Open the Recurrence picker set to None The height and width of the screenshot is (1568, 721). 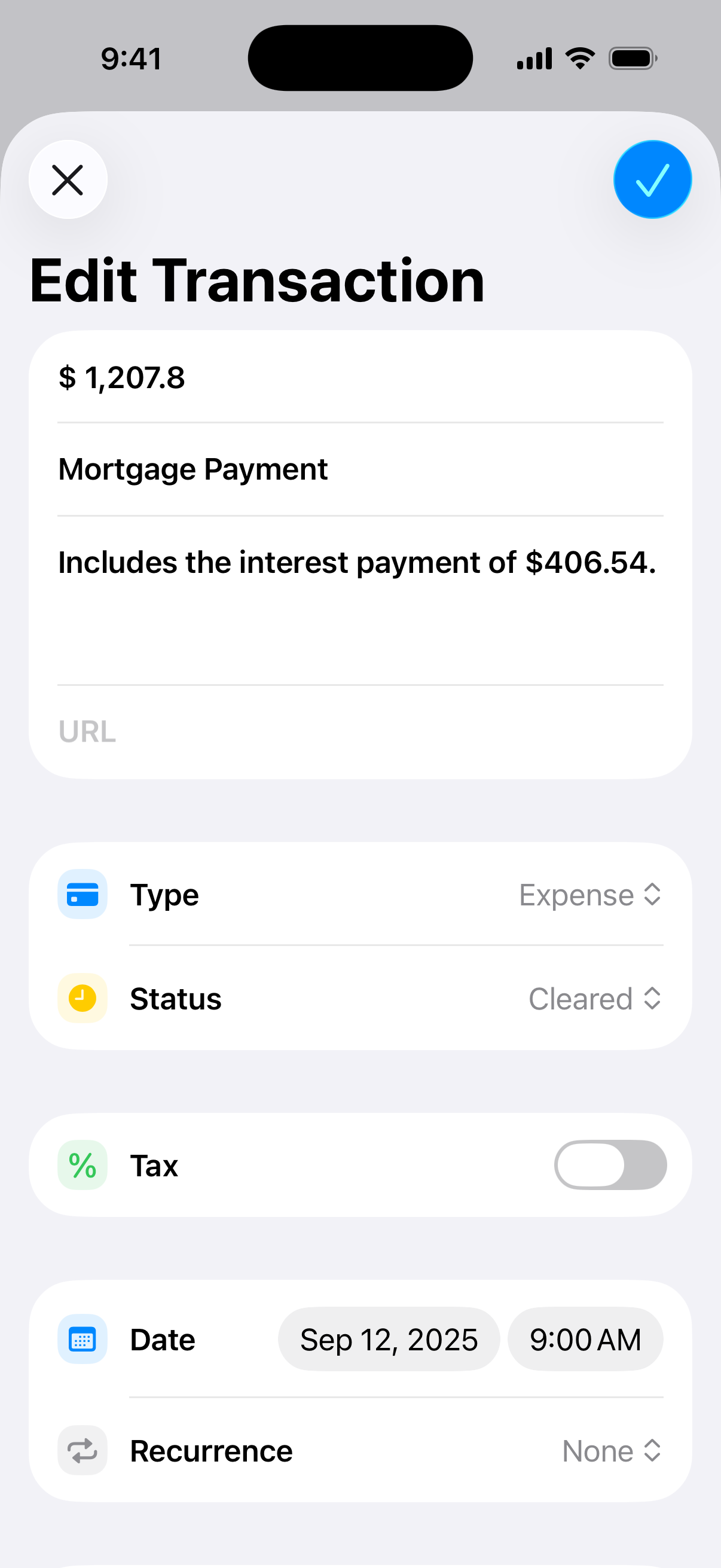coord(610,1451)
